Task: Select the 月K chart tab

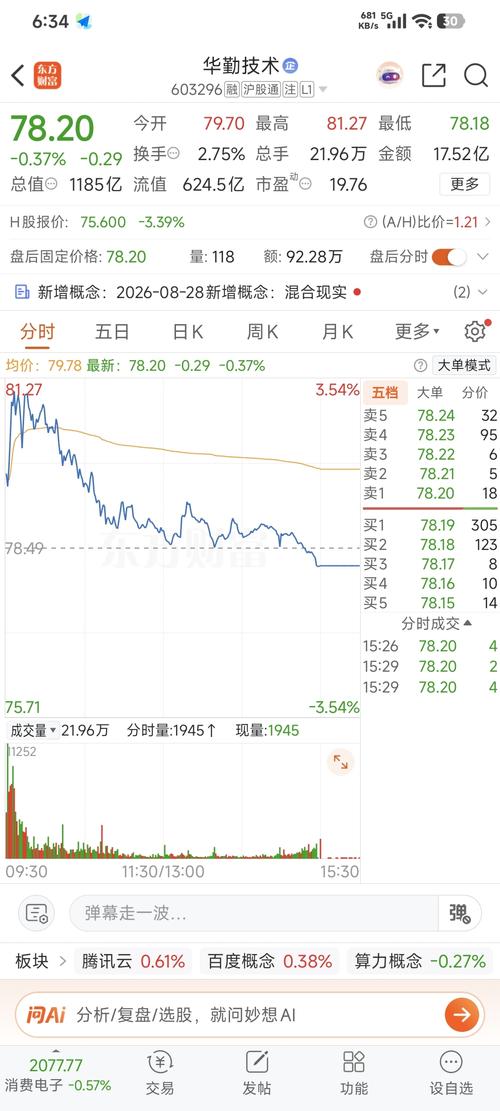Action: pos(337,331)
